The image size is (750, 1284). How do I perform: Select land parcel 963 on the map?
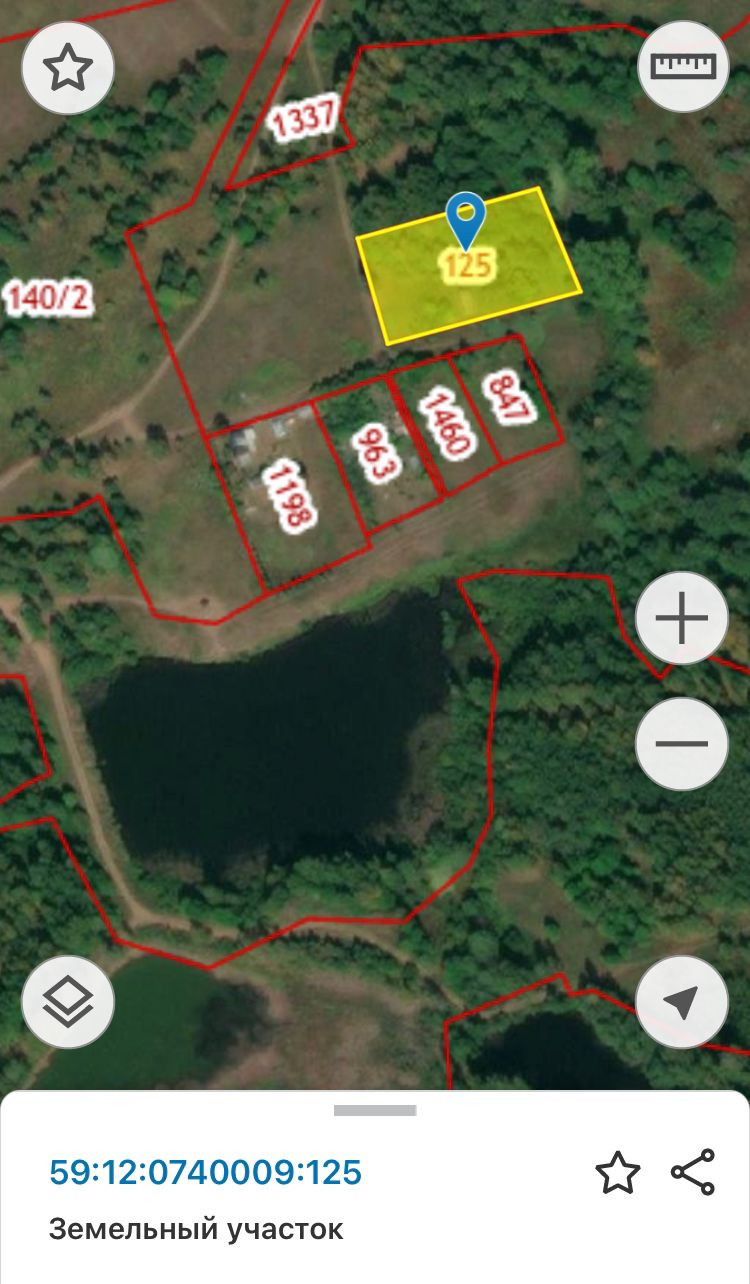(376, 453)
